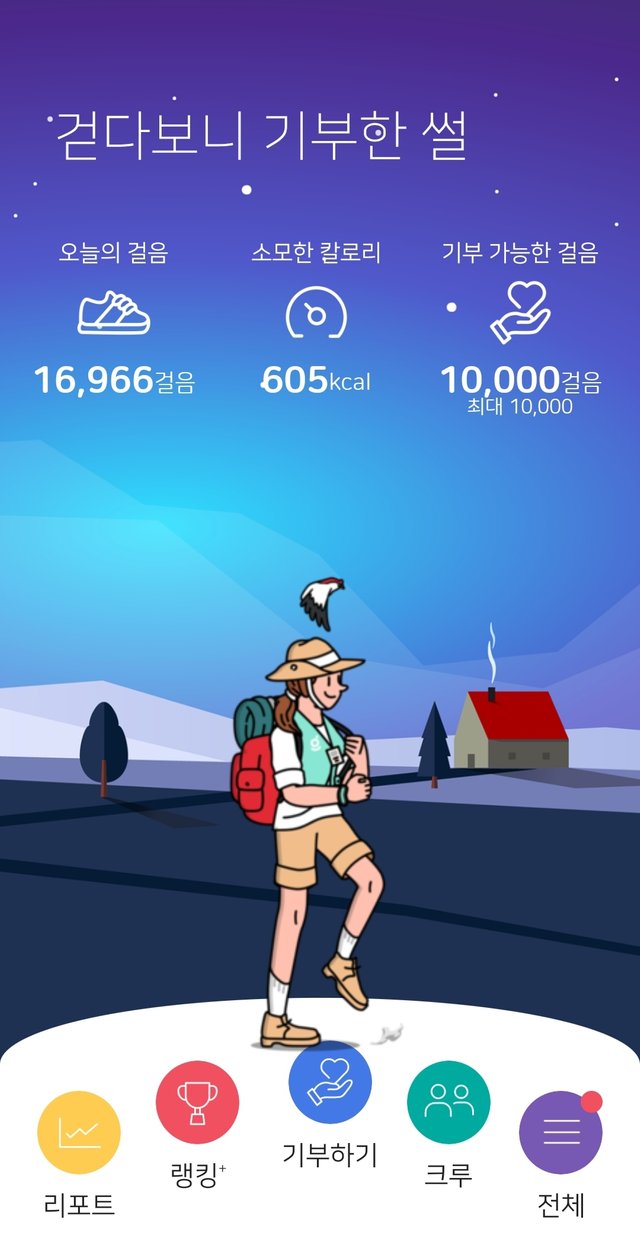View today's step count 16,966걸음

point(114,380)
